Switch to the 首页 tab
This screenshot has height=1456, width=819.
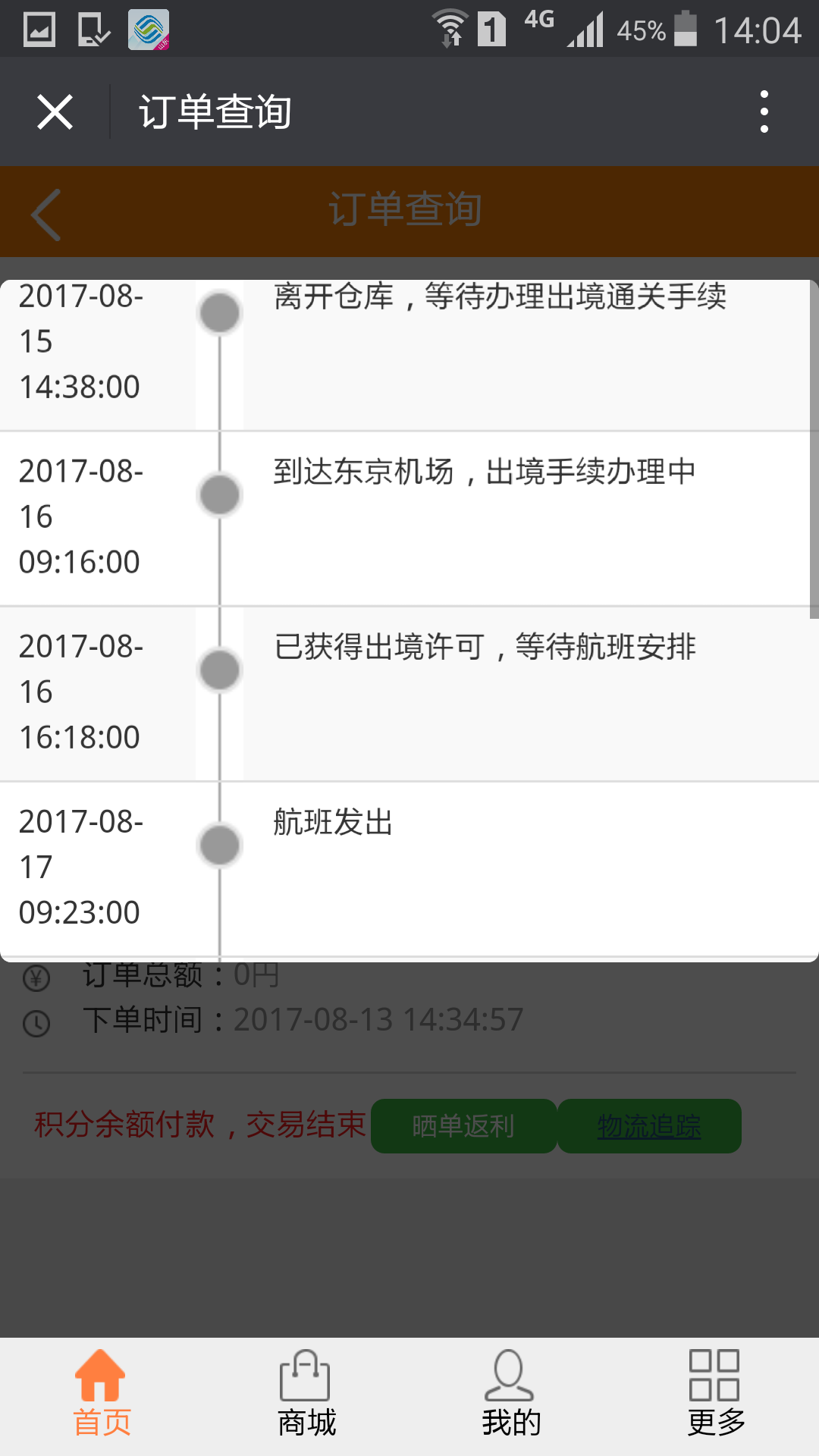coord(102,1395)
